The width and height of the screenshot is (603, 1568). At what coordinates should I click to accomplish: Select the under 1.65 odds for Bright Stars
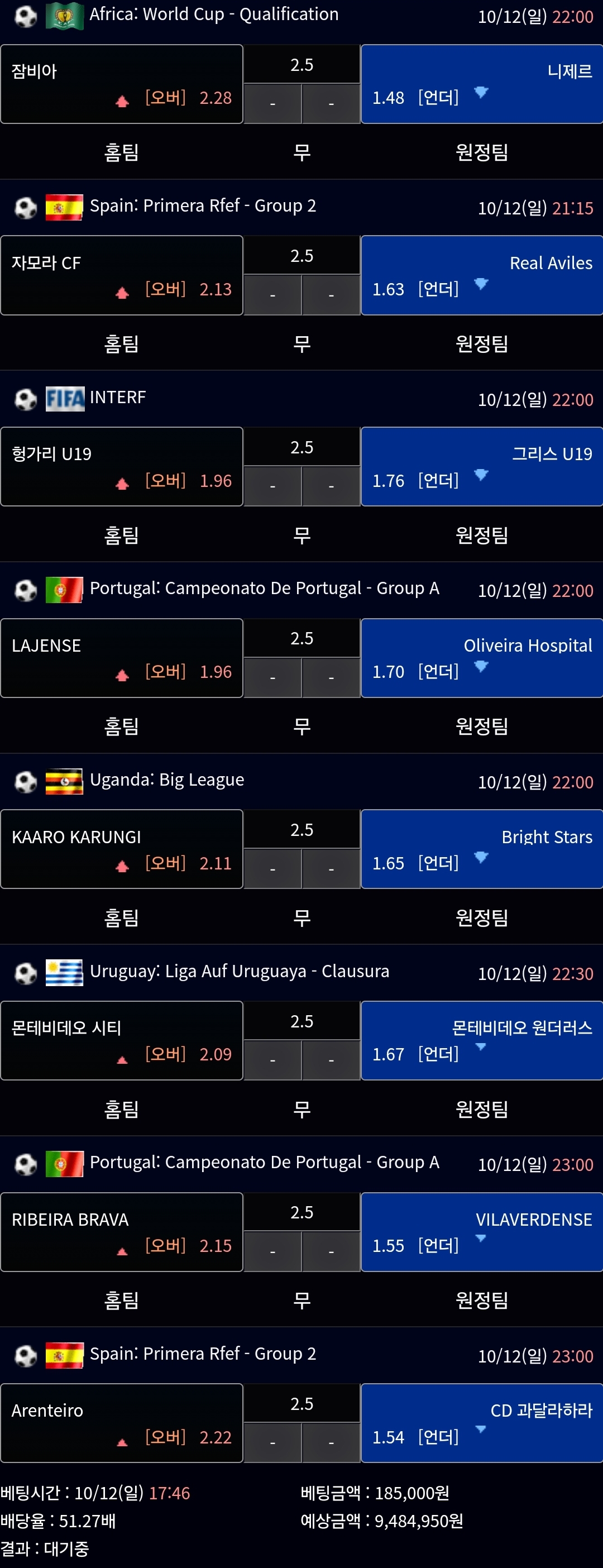point(481,849)
